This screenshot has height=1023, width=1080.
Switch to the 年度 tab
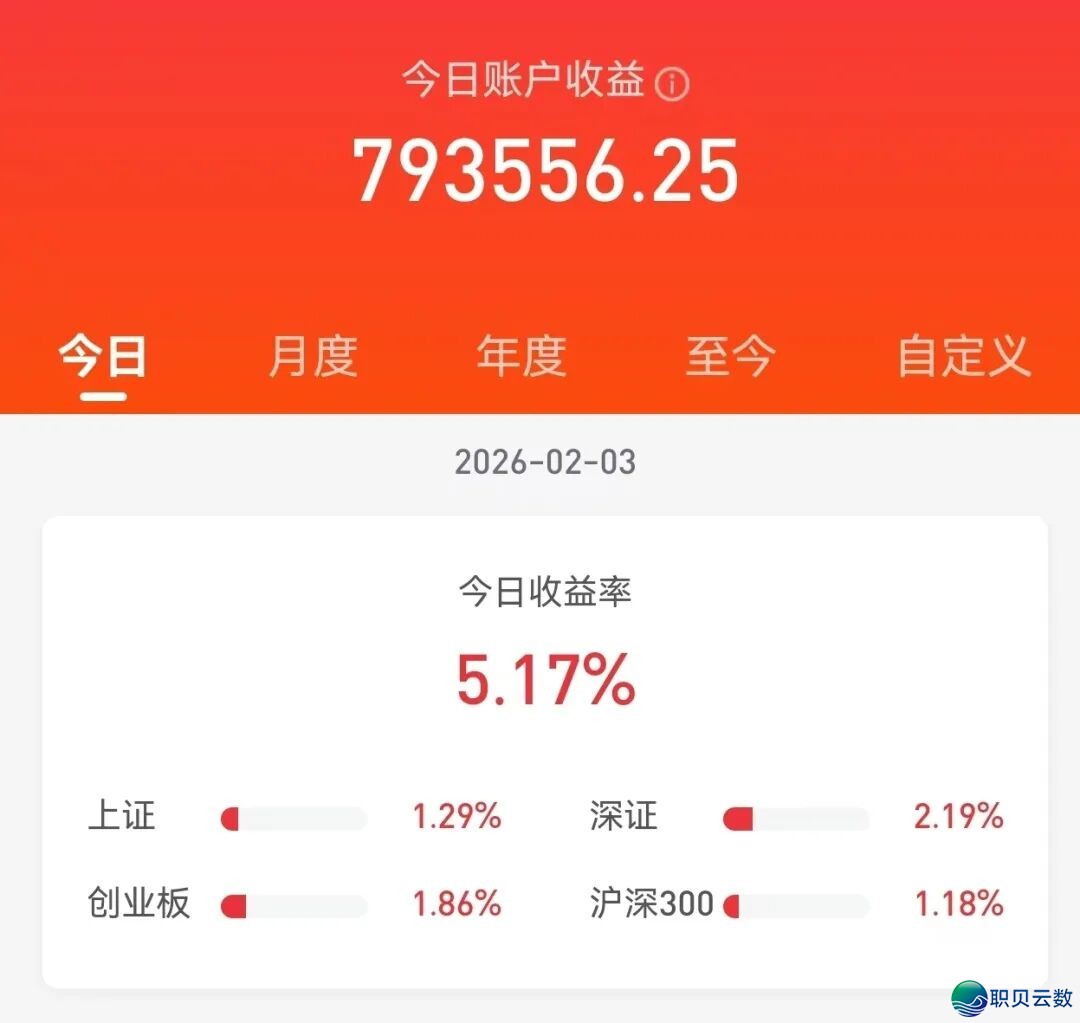[521, 357]
